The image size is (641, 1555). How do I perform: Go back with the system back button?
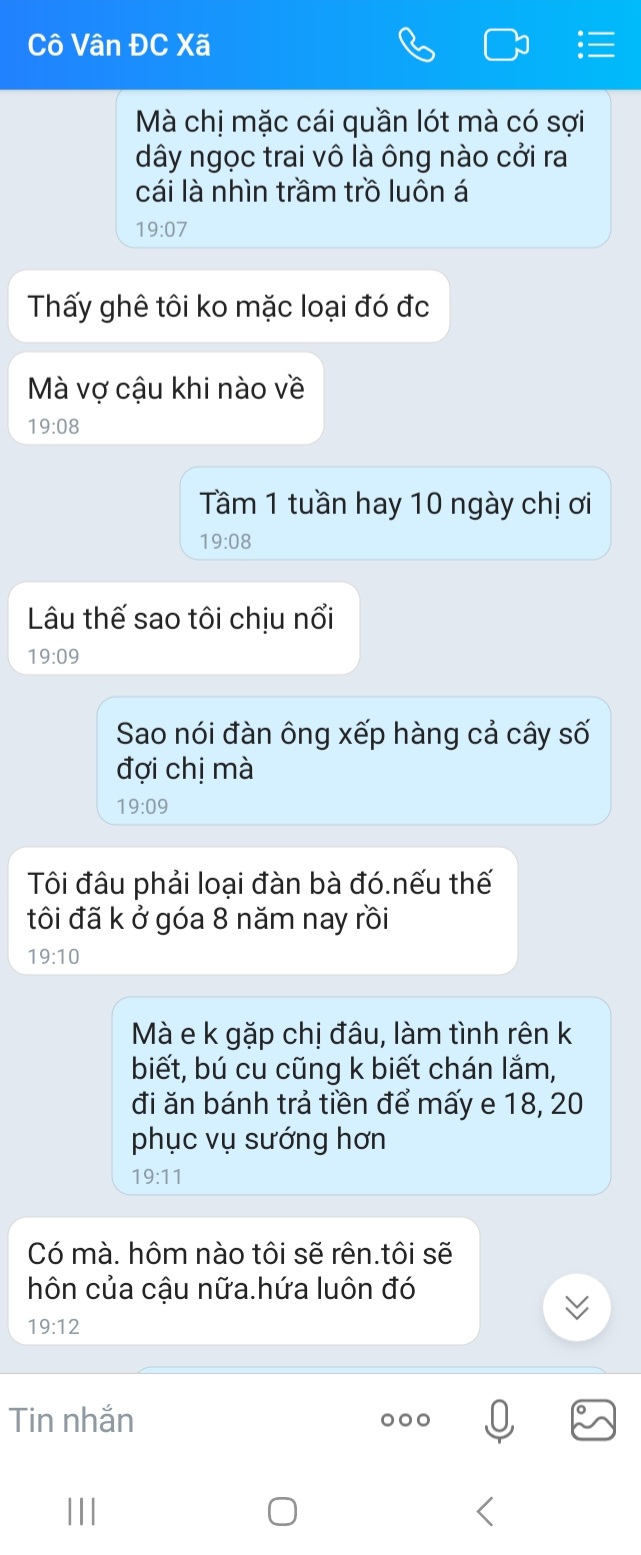coord(485,1511)
